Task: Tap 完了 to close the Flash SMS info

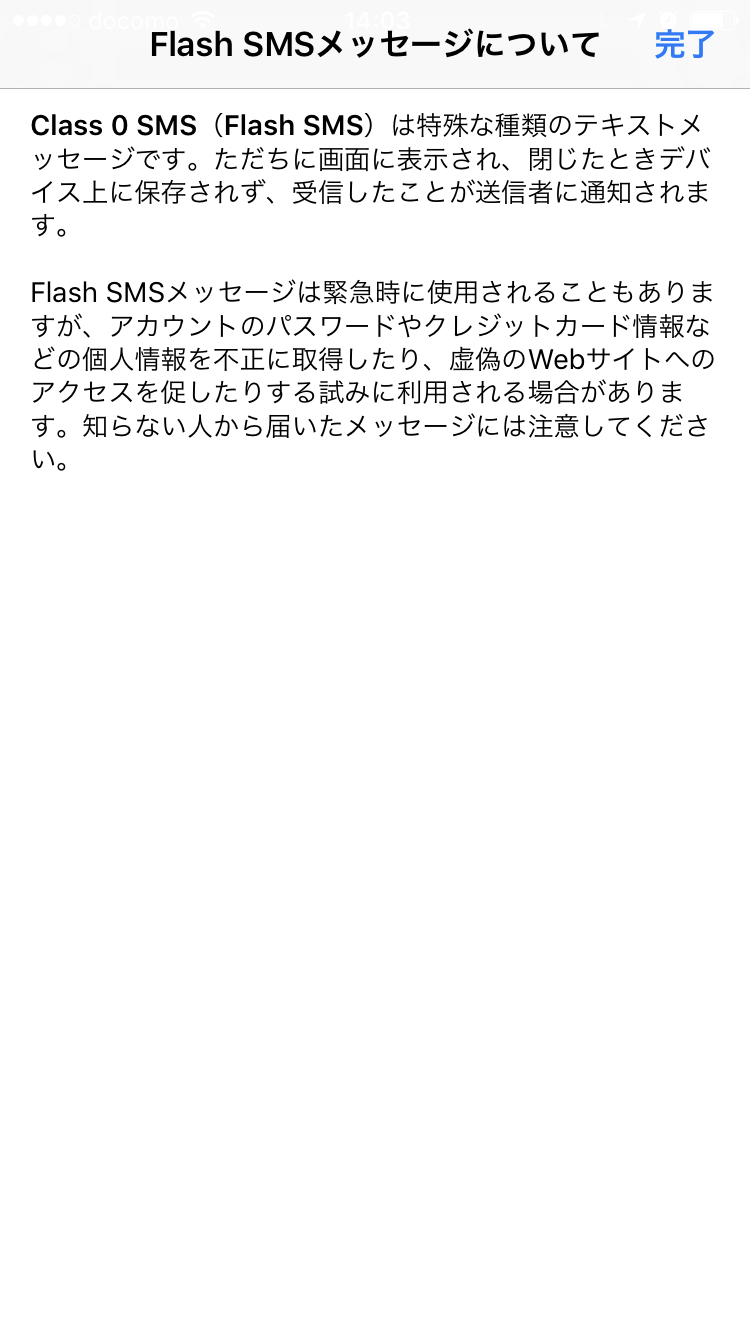Action: [x=685, y=45]
